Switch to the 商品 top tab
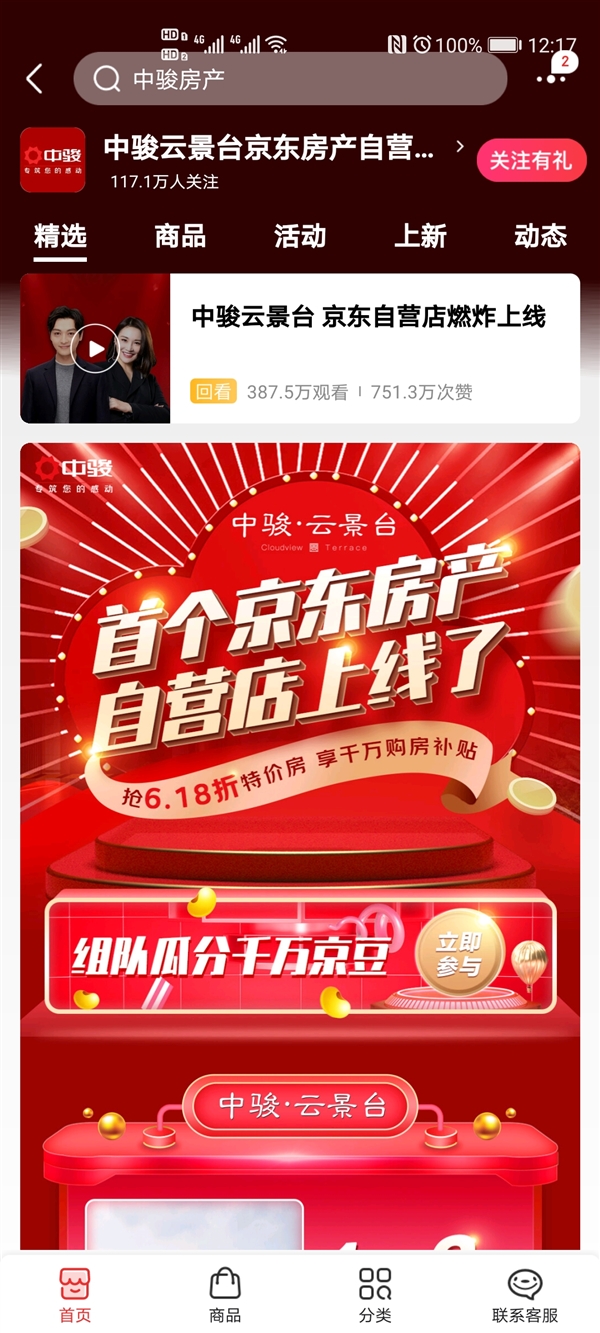The width and height of the screenshot is (600, 1333). [x=180, y=237]
